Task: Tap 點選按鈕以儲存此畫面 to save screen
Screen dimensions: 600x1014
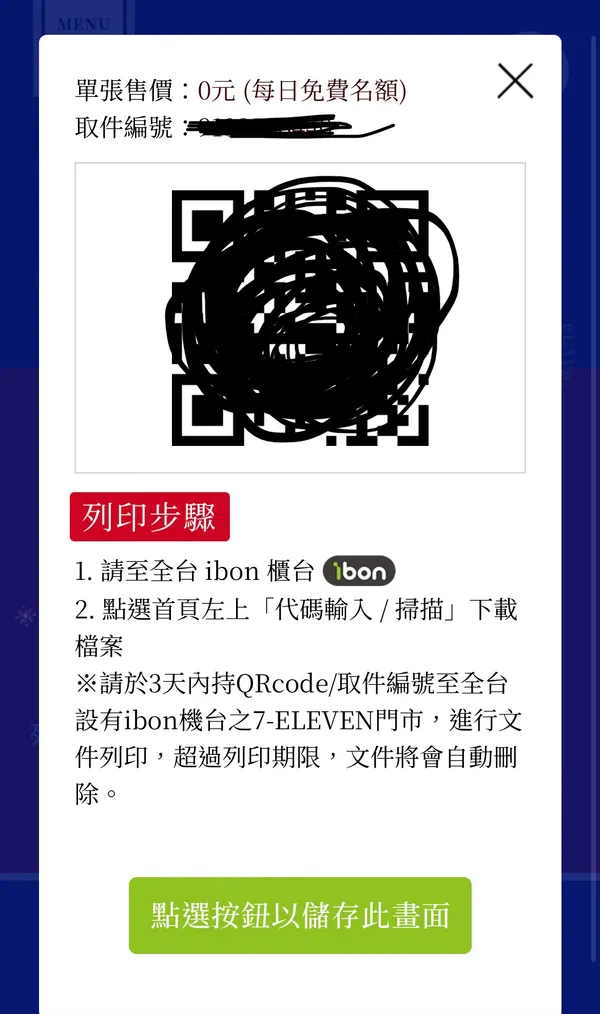Action: point(300,915)
